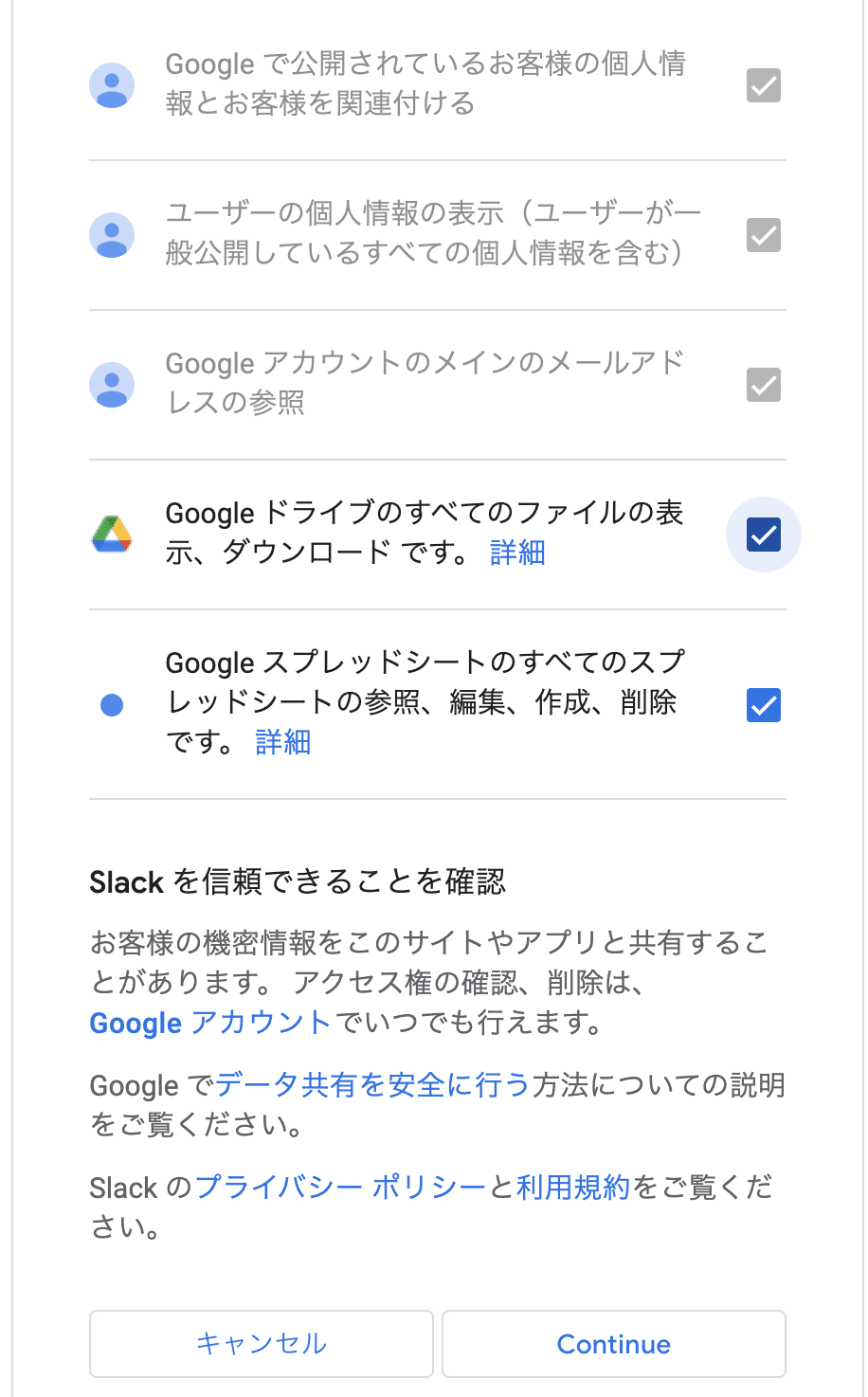Viewport: 868px width, 1397px height.
Task: Disable the Google スプレッドシート permission checkbox
Action: click(x=763, y=704)
